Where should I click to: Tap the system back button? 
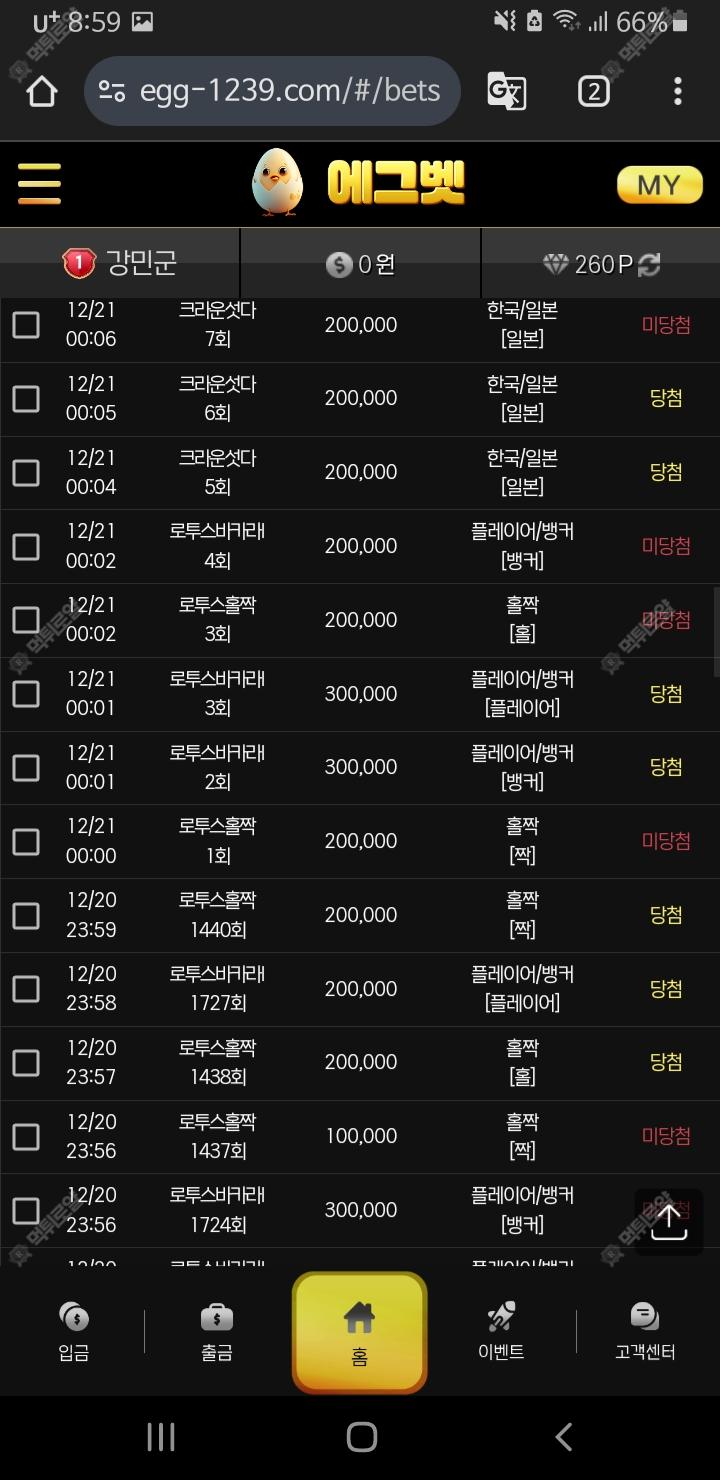pos(564,1437)
